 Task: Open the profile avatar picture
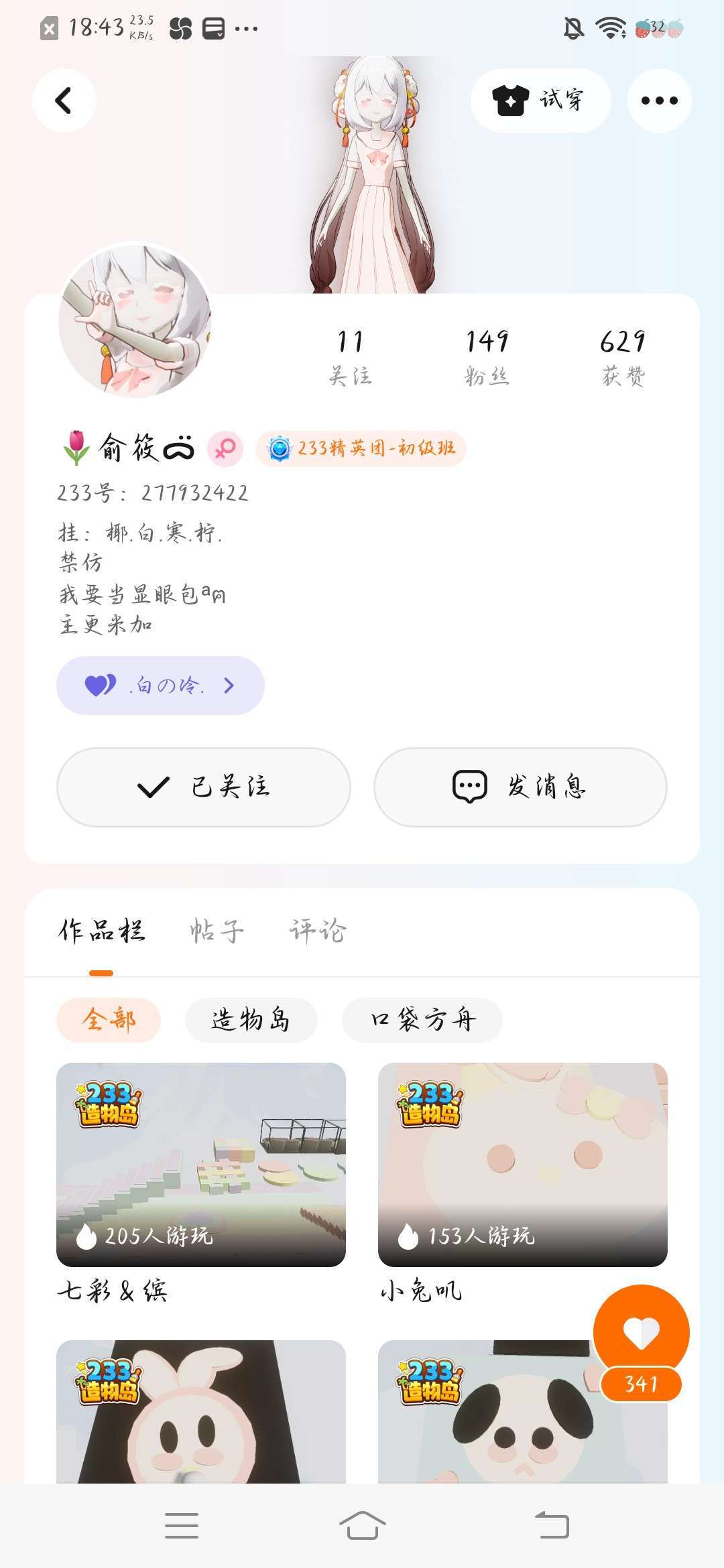tap(135, 320)
